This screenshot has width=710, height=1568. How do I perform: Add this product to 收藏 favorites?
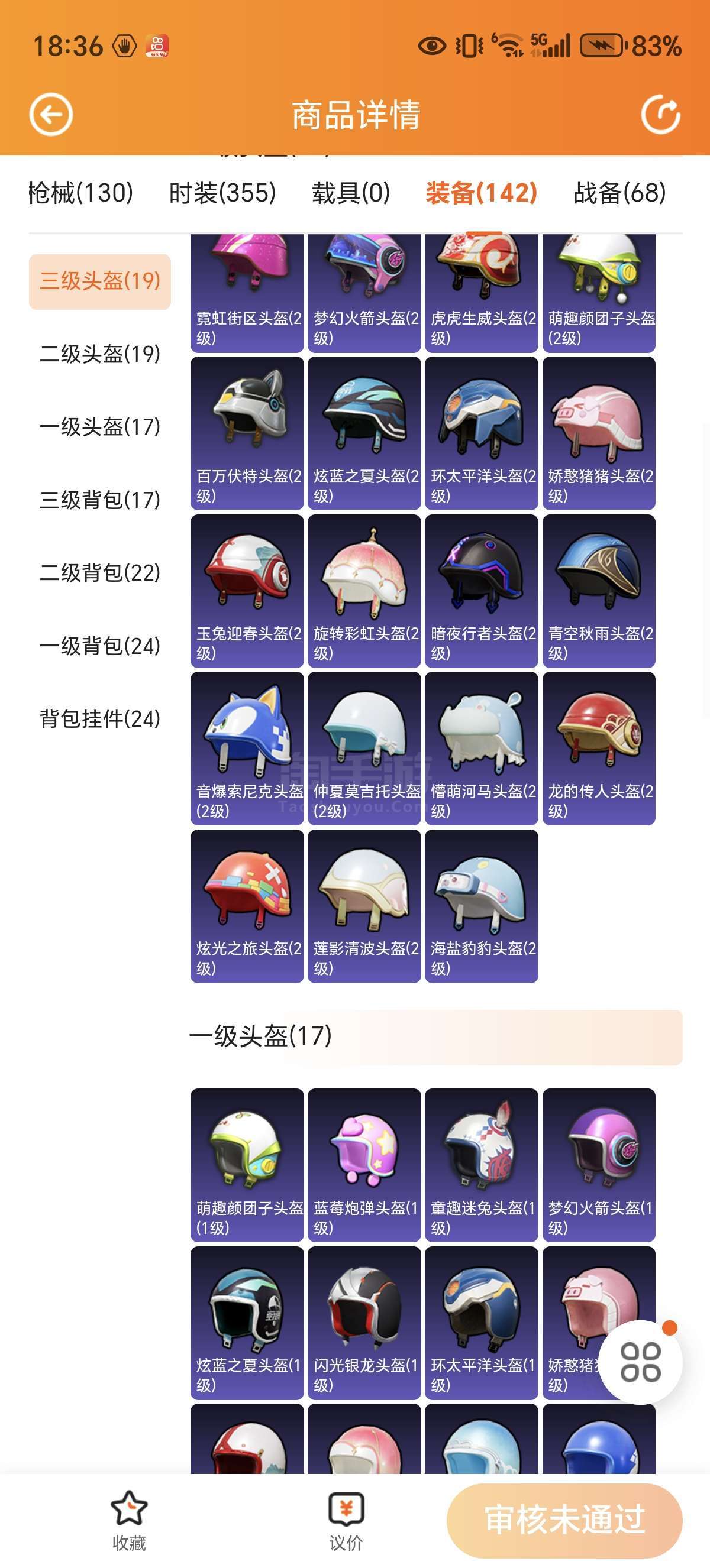(129, 1520)
